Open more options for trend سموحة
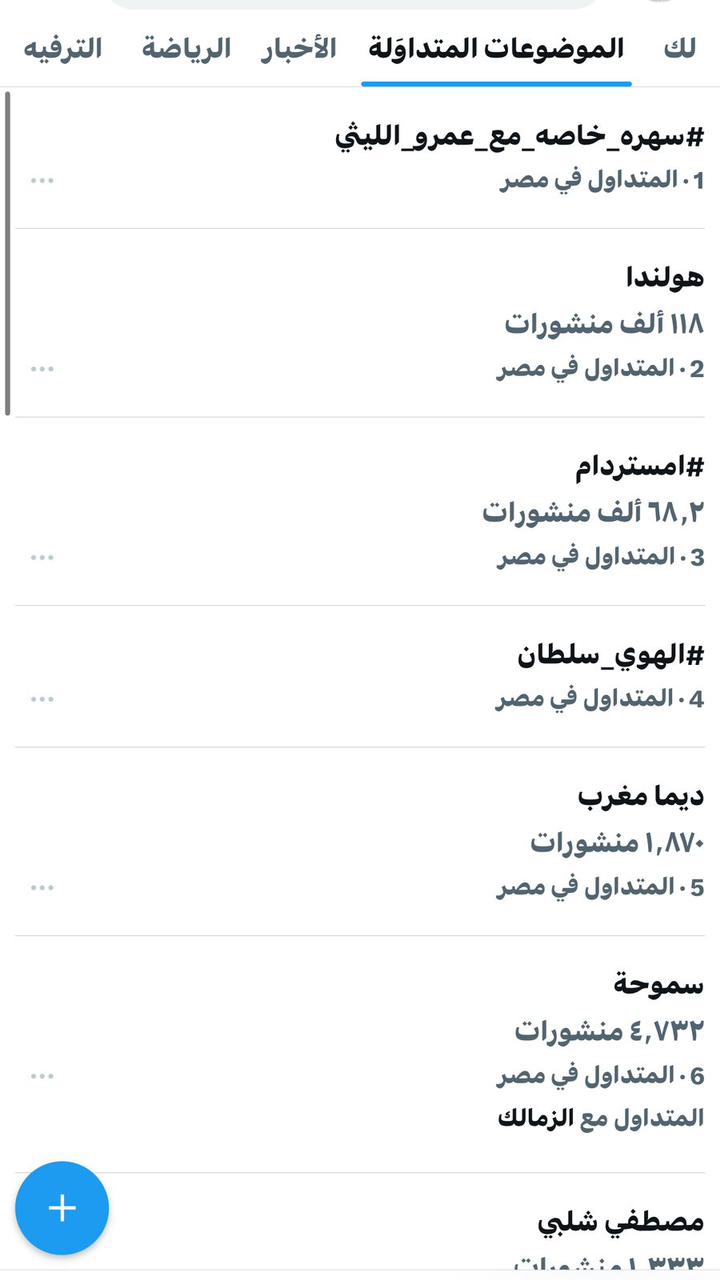720x1280 pixels. pos(42,1076)
